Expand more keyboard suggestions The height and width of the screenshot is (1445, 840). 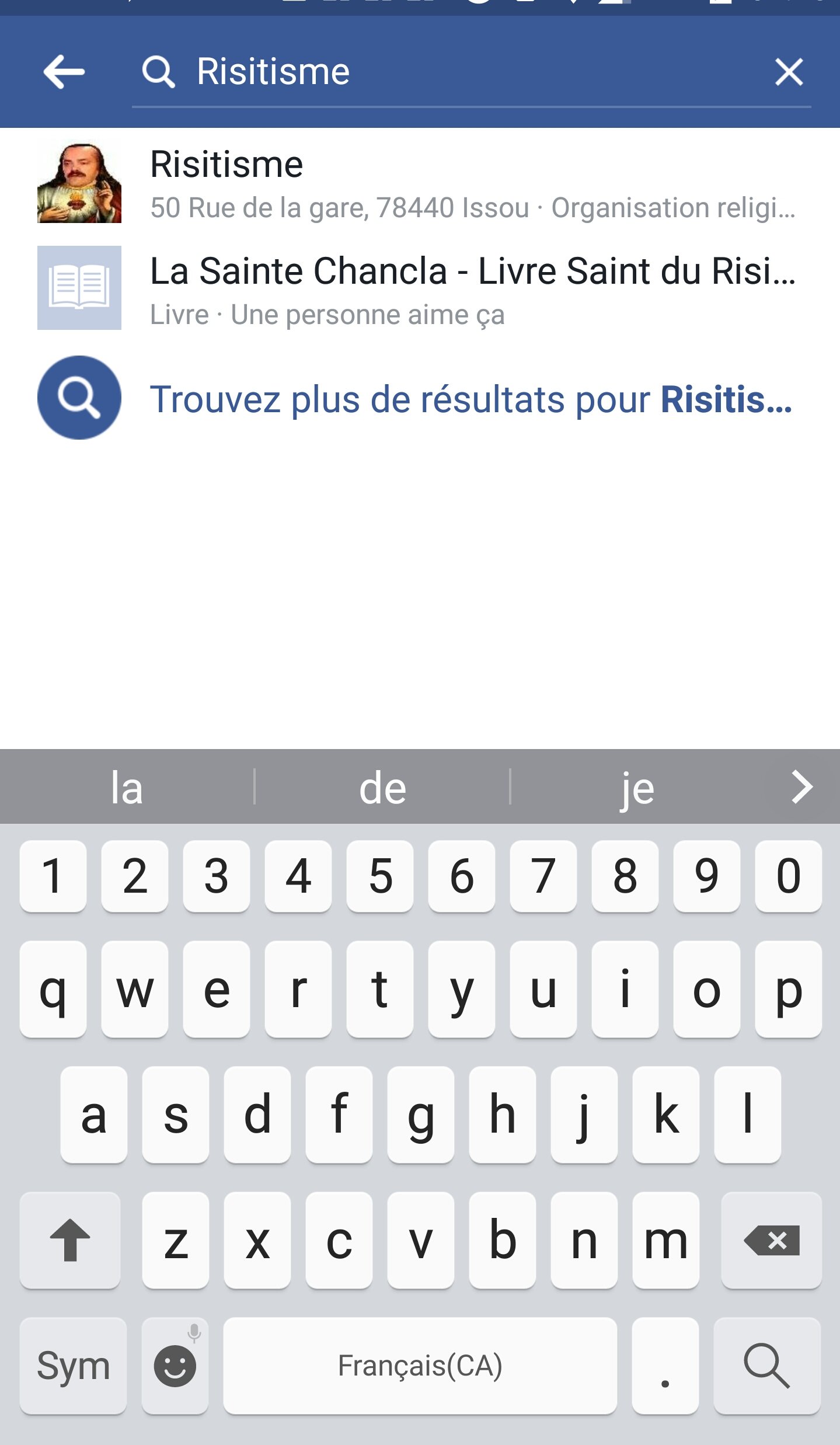point(802,788)
